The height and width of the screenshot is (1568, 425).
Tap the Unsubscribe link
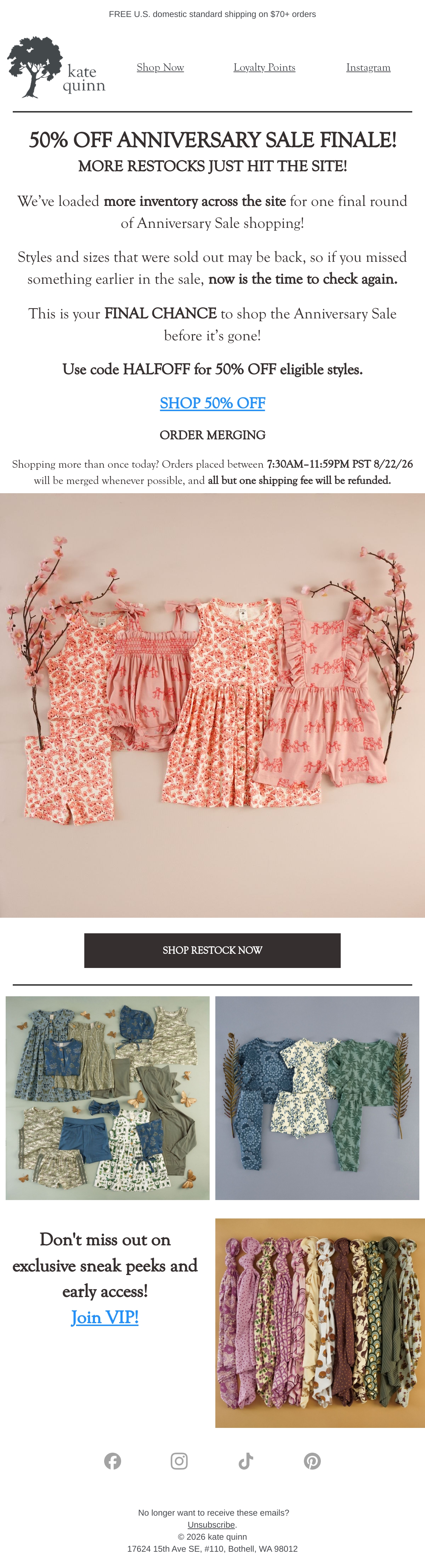pyautogui.click(x=211, y=1525)
